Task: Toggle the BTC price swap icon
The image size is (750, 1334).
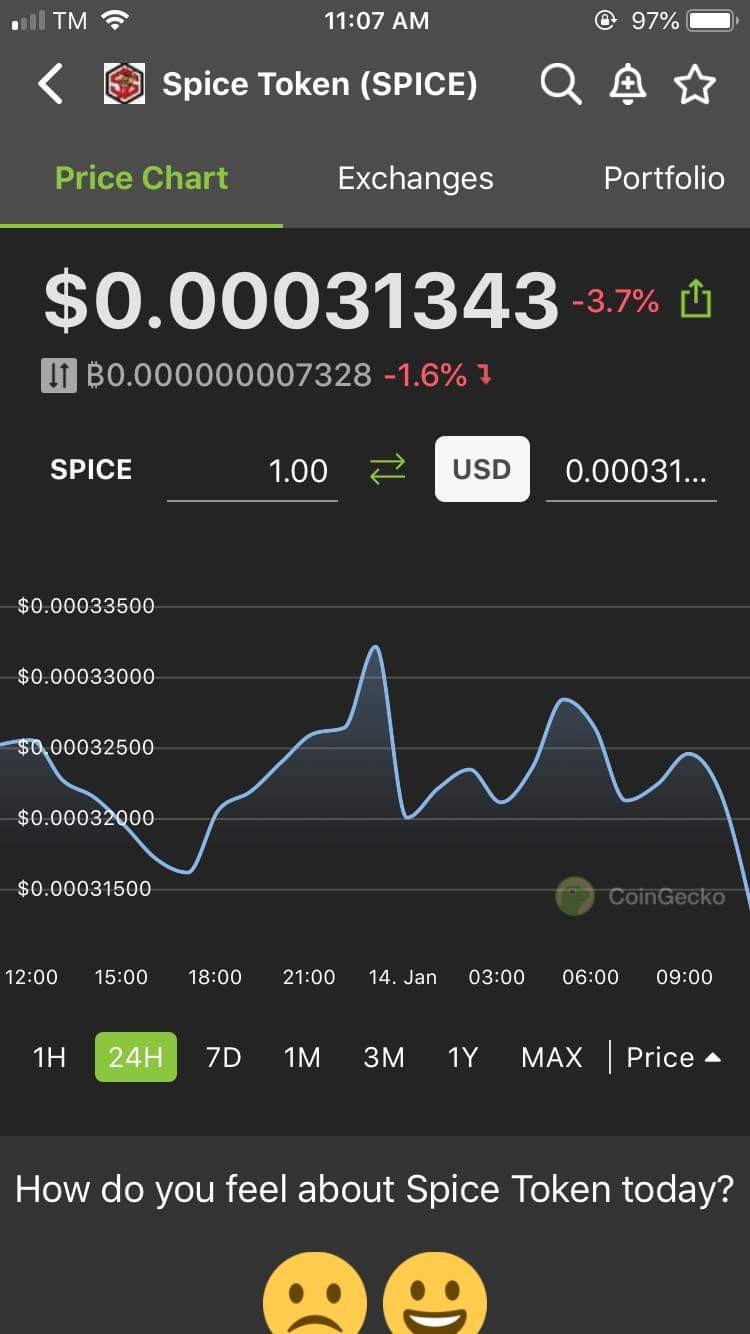Action: point(59,375)
